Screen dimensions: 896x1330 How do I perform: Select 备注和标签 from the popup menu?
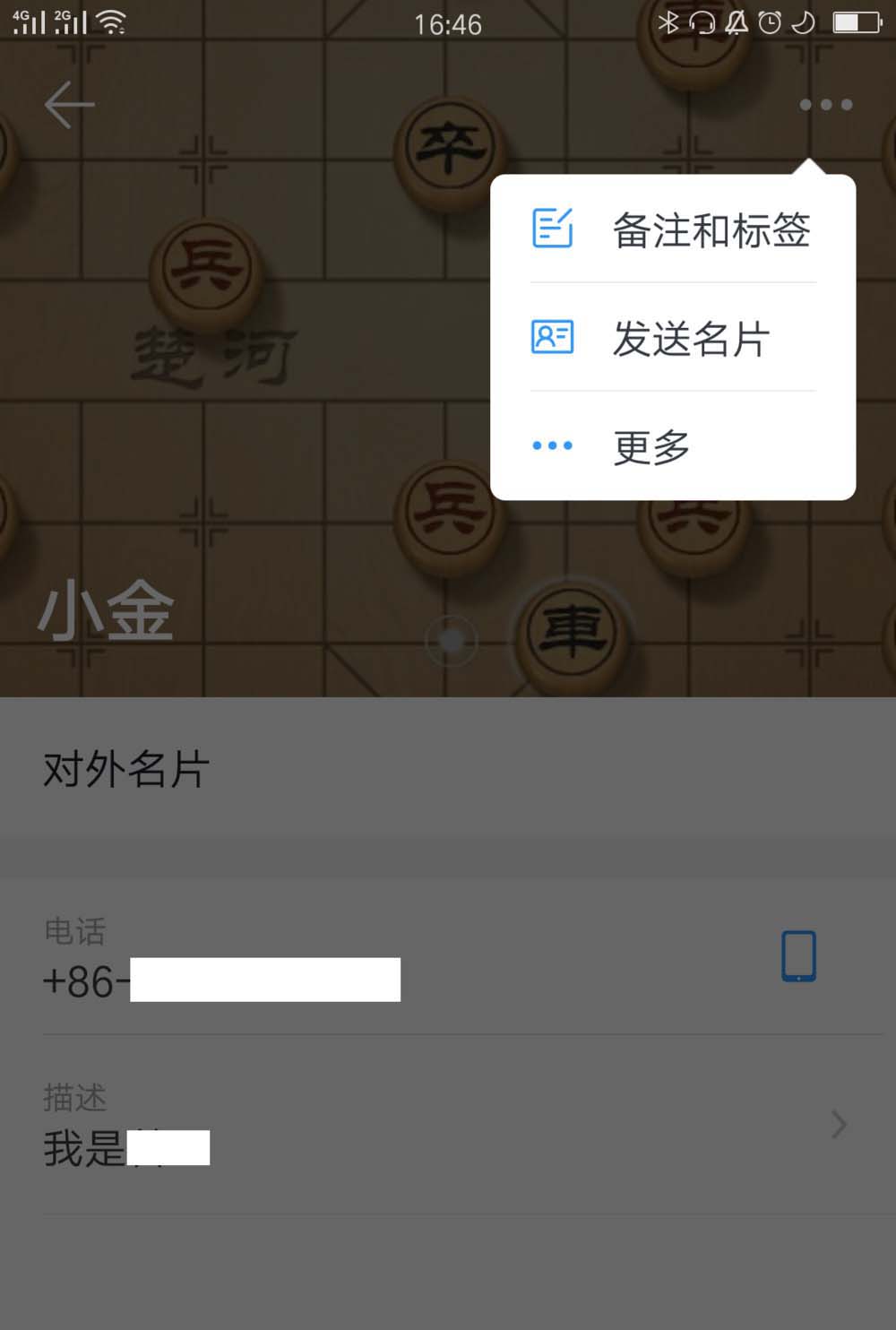672,229
